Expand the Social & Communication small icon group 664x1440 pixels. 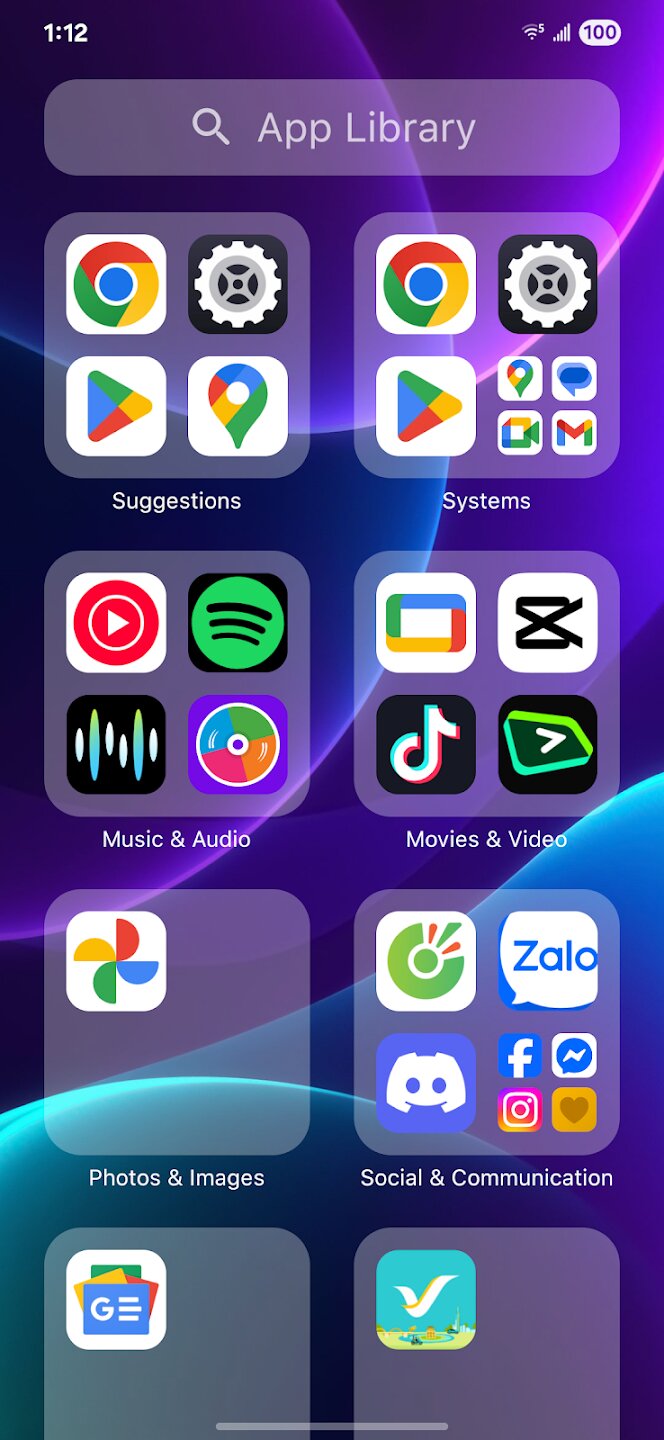tap(547, 1083)
